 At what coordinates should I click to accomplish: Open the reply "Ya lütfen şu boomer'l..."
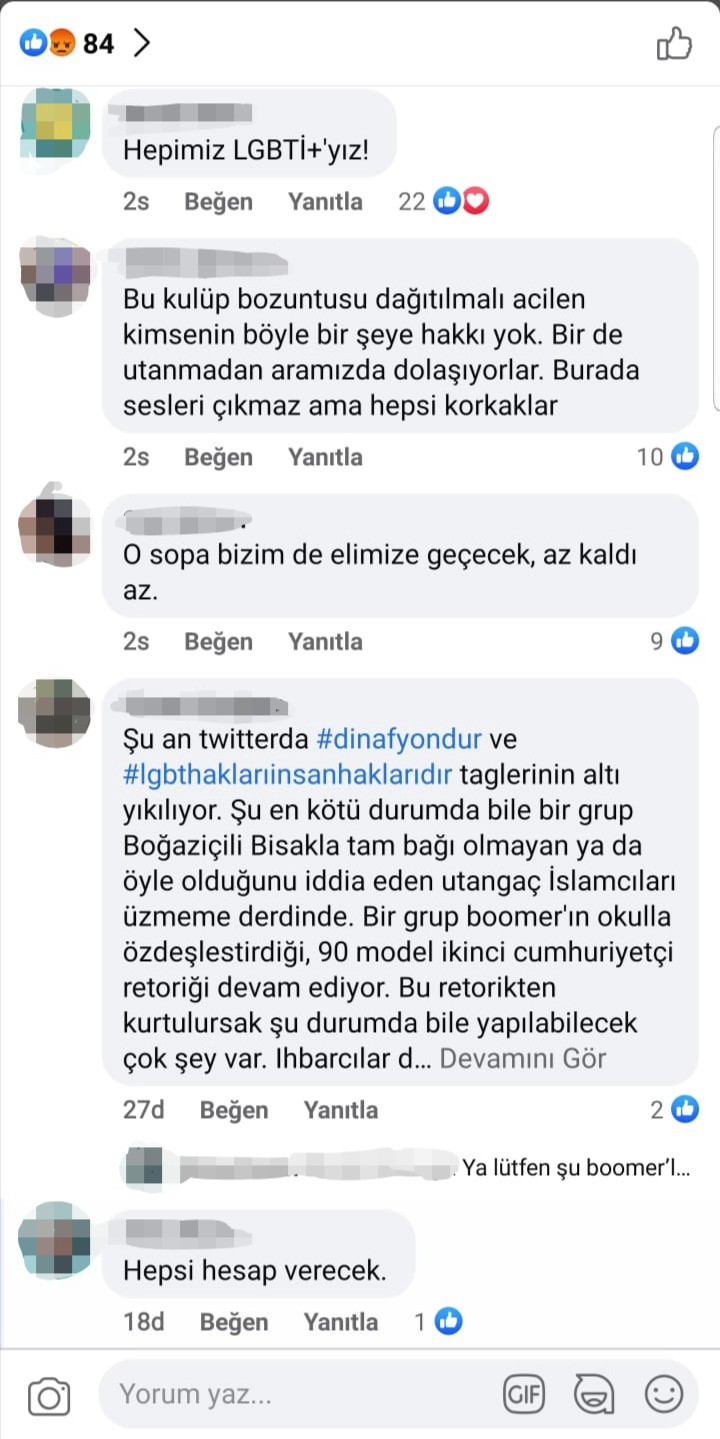(x=575, y=1167)
